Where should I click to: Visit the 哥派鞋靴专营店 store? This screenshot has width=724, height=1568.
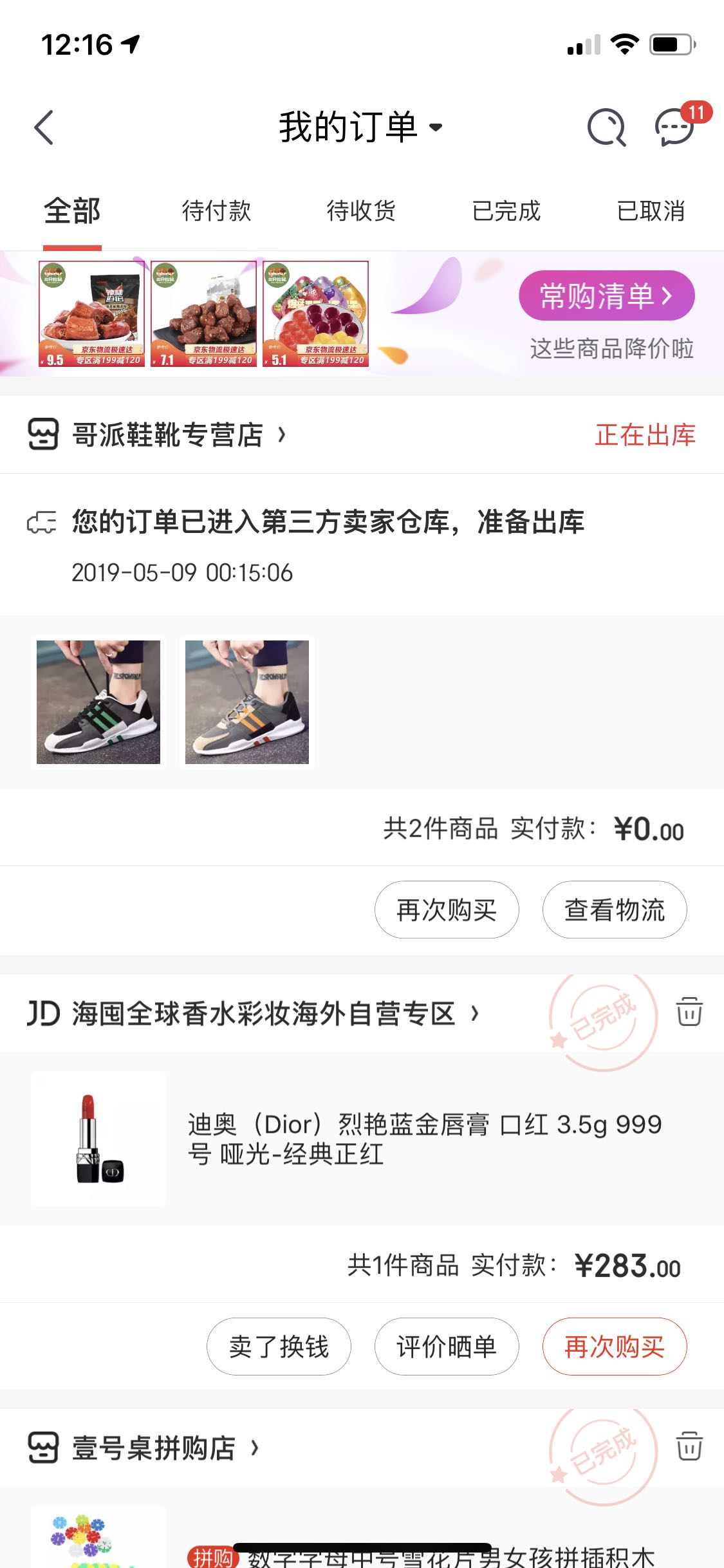coord(167,435)
